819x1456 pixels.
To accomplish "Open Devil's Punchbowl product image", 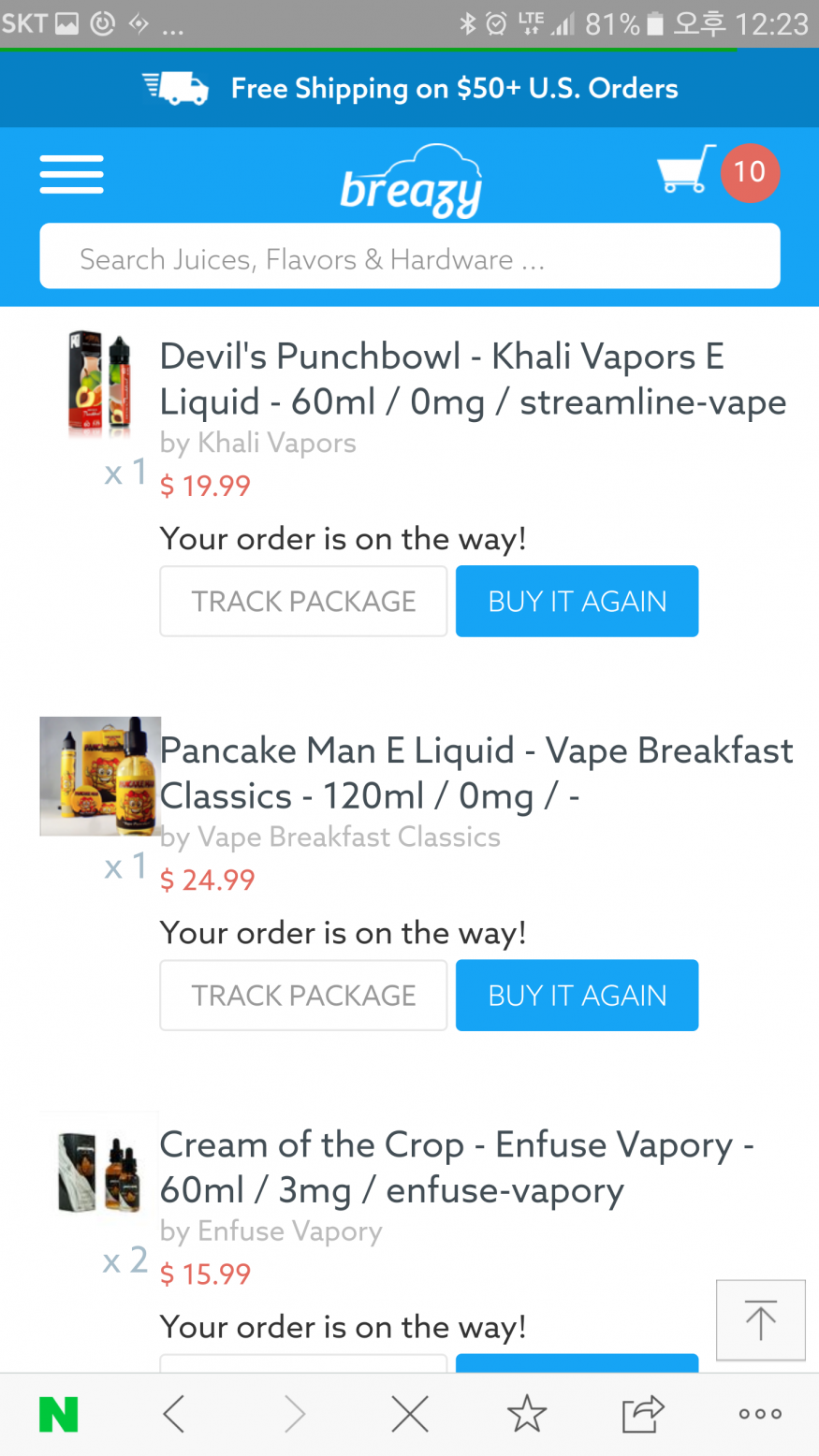I will [x=99, y=384].
